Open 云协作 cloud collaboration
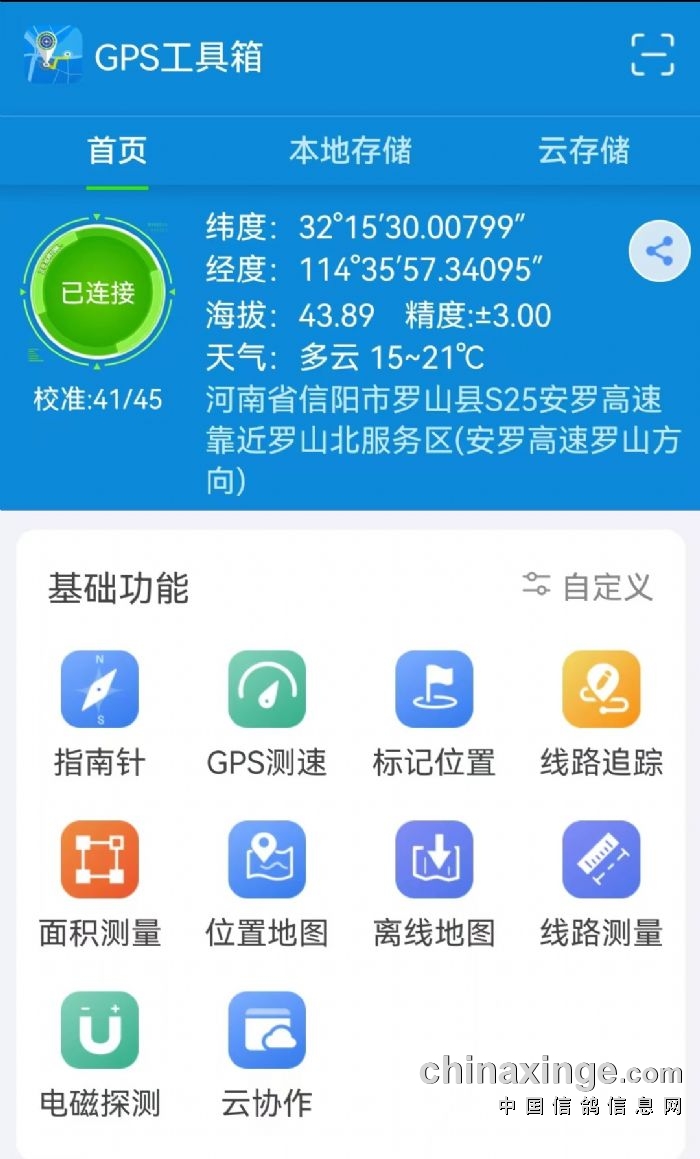 (x=267, y=1030)
